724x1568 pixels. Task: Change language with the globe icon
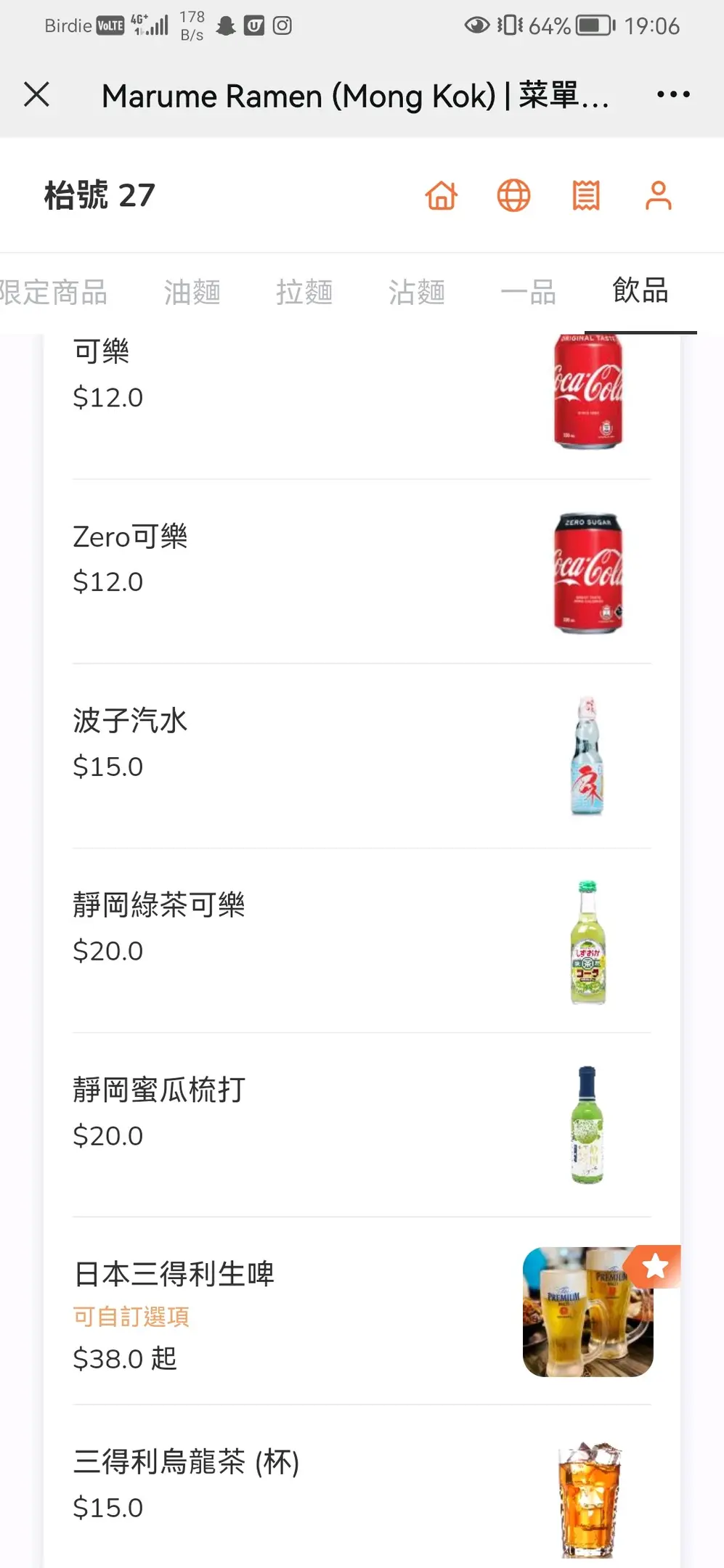point(513,195)
